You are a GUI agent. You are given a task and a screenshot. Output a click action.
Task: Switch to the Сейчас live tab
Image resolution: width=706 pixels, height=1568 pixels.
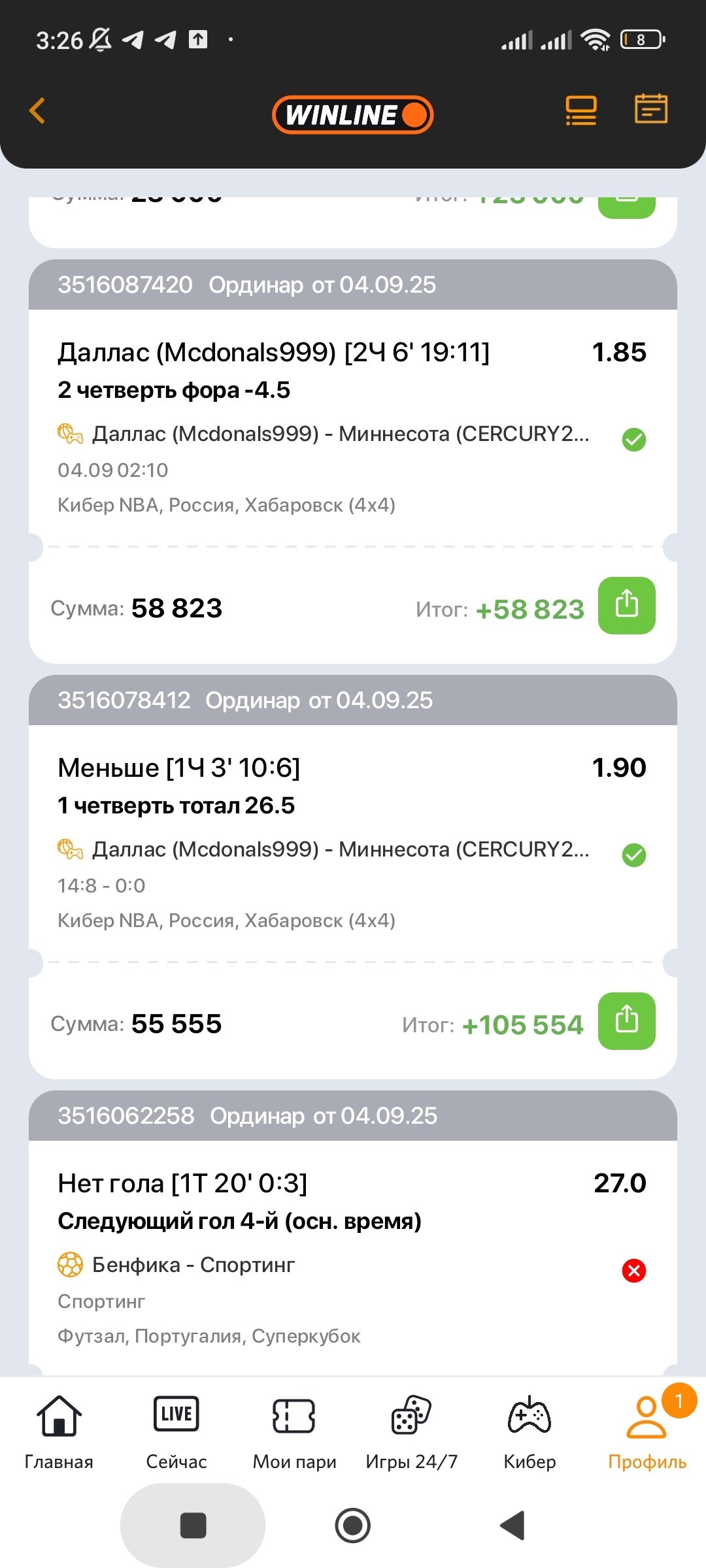176,1432
